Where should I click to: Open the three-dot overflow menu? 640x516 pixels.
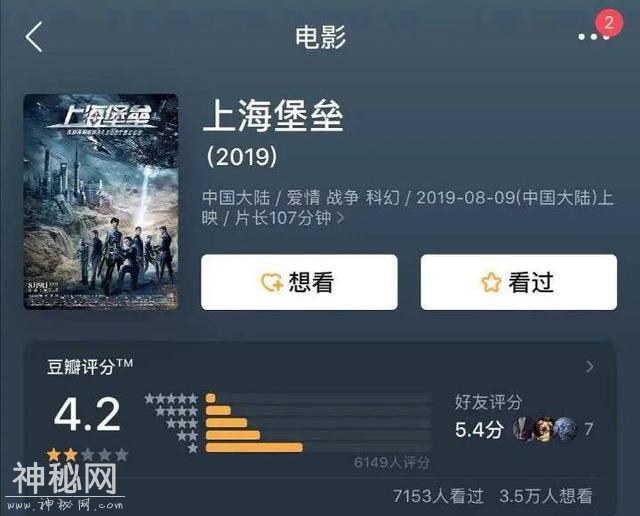(x=593, y=37)
